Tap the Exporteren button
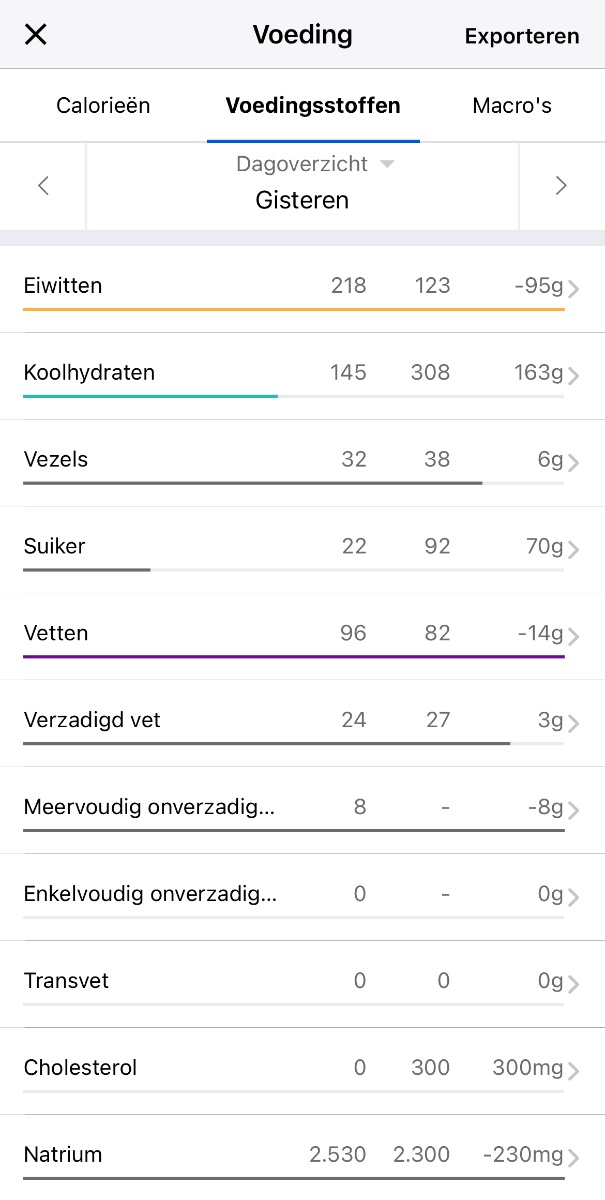This screenshot has height=1200, width=605. (x=521, y=36)
